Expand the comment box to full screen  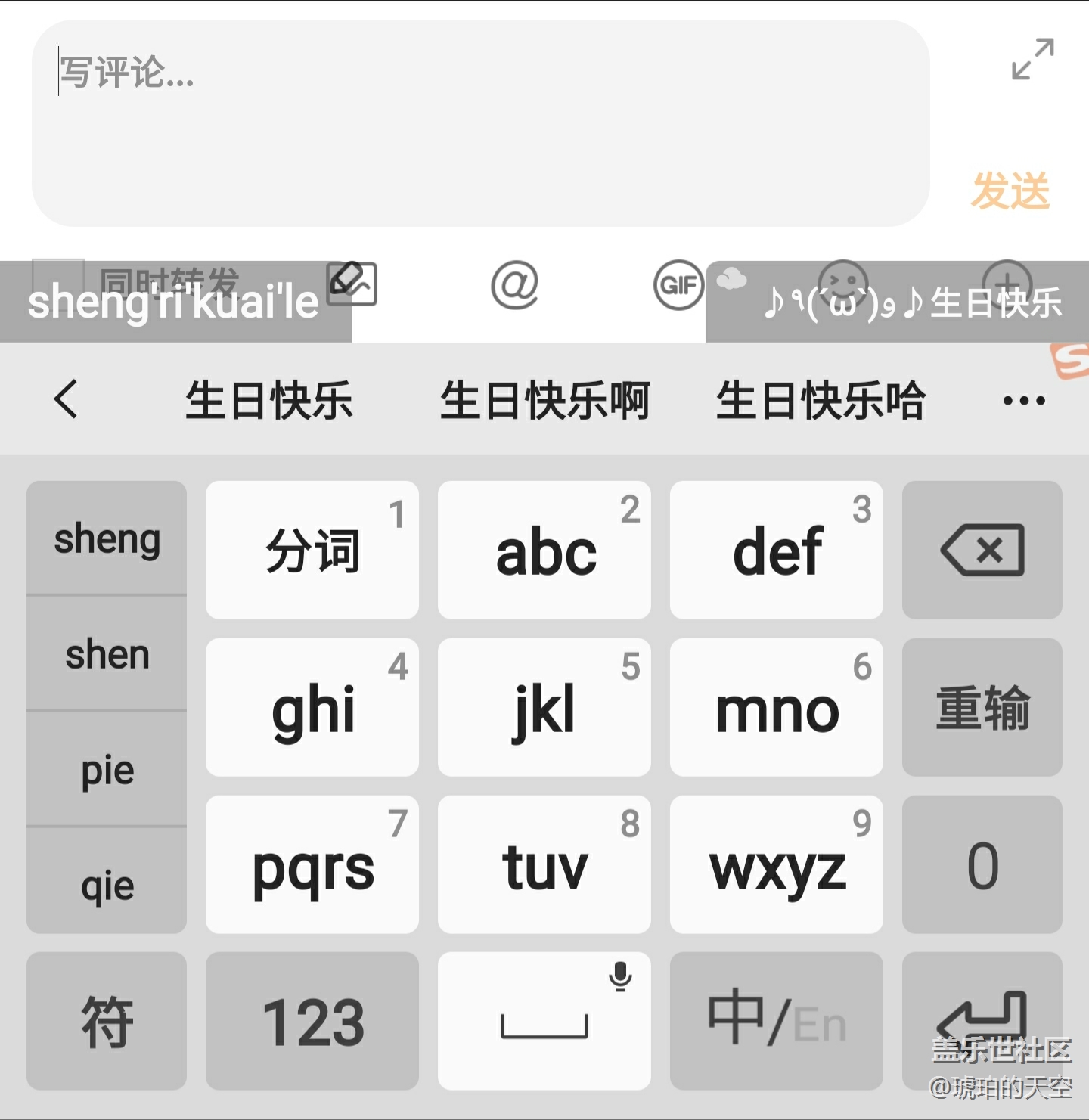[1032, 59]
